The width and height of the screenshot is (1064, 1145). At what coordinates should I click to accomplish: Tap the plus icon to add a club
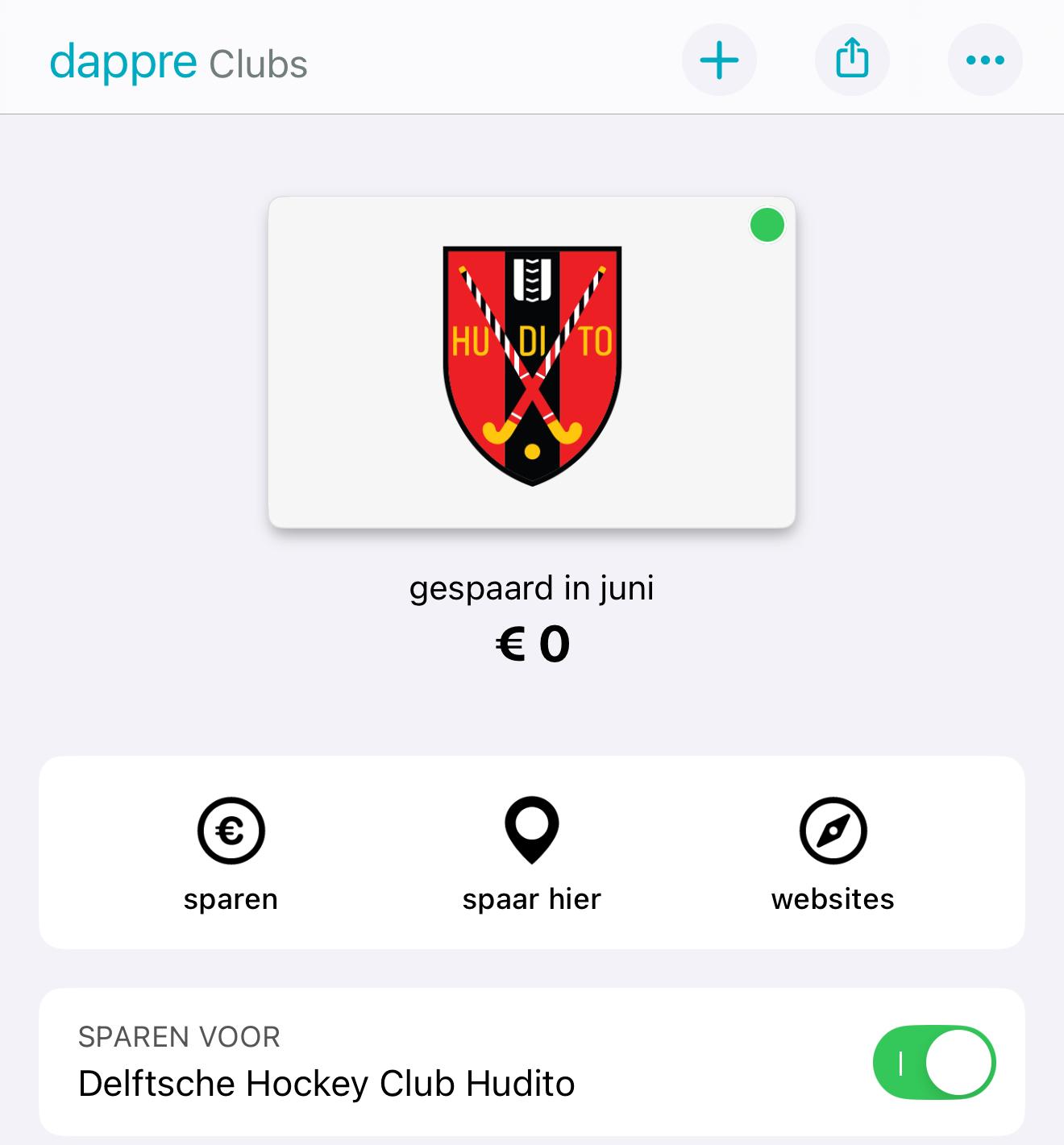pyautogui.click(x=719, y=60)
